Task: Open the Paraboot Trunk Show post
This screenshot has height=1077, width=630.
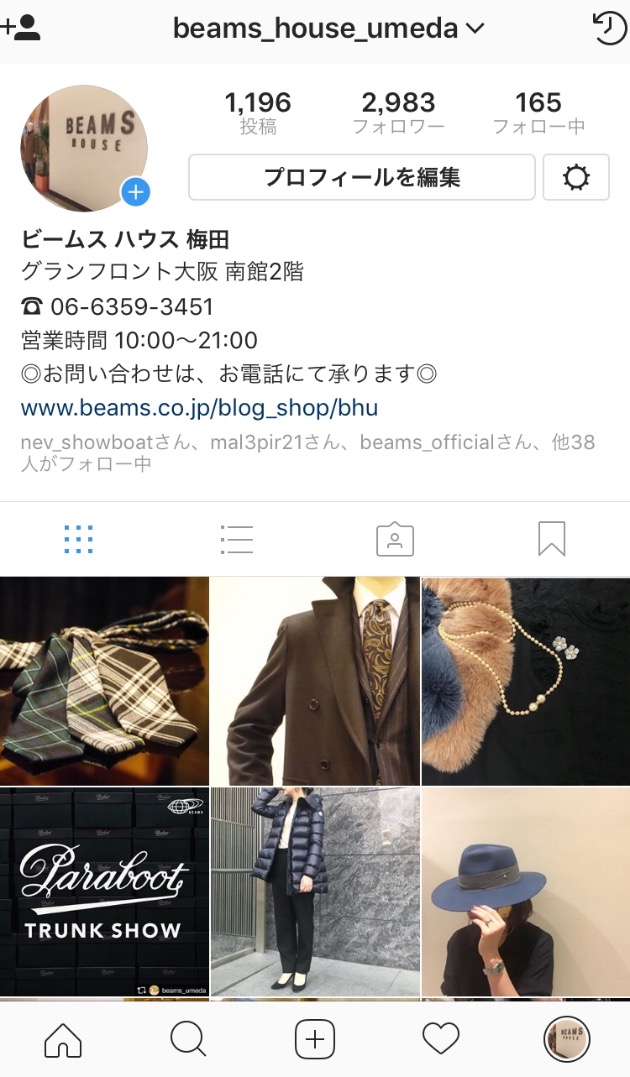Action: tap(104, 891)
